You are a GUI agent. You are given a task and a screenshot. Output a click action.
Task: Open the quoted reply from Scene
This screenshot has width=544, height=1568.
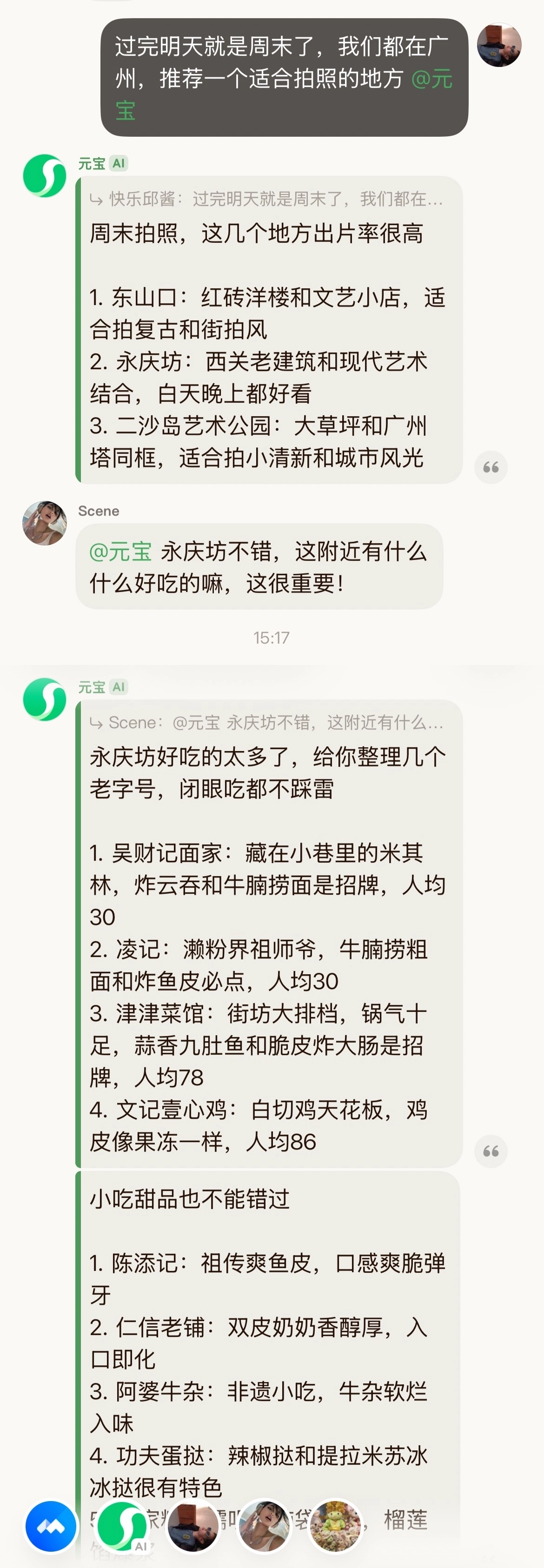click(268, 723)
